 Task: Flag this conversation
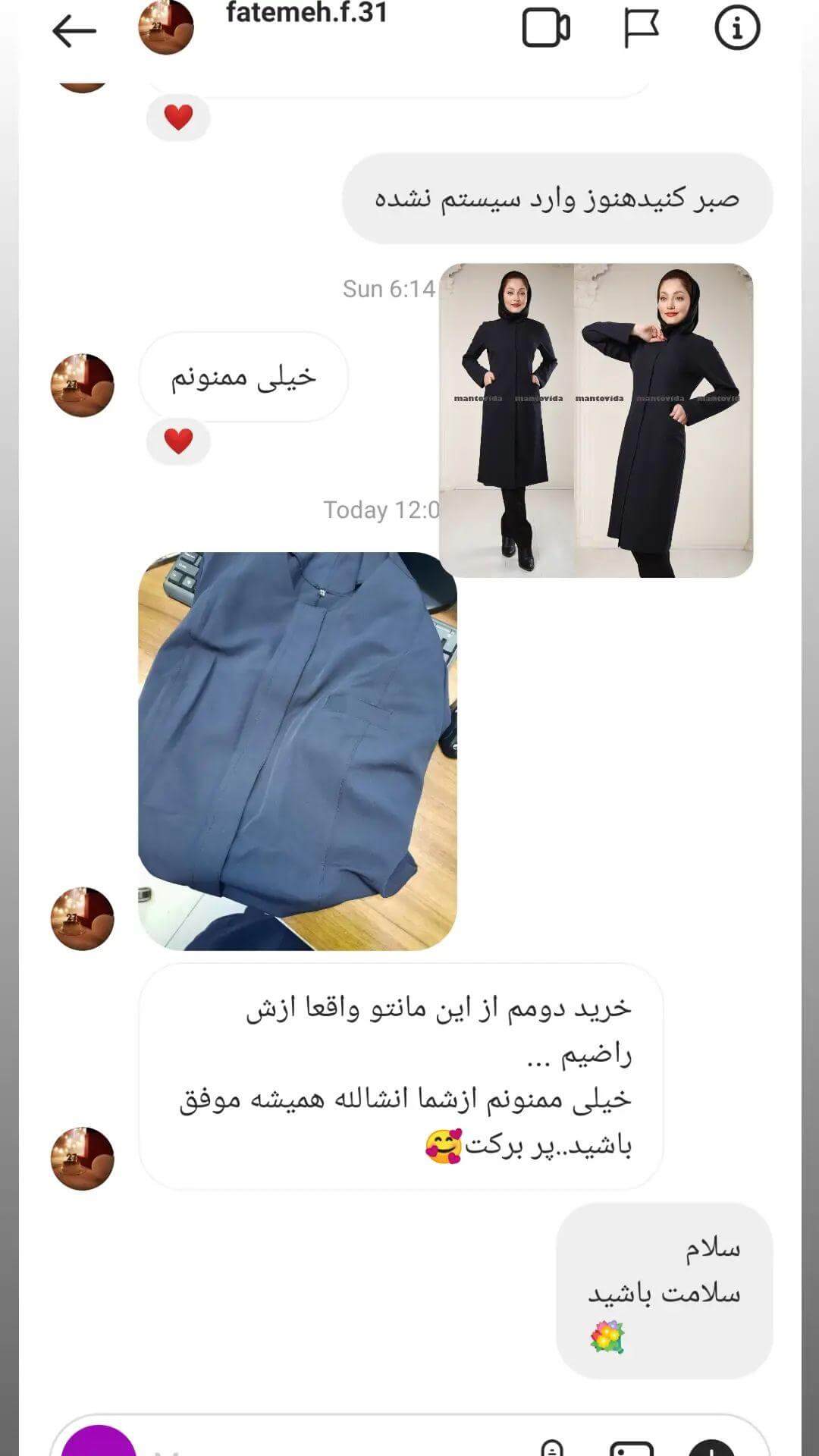tap(641, 28)
